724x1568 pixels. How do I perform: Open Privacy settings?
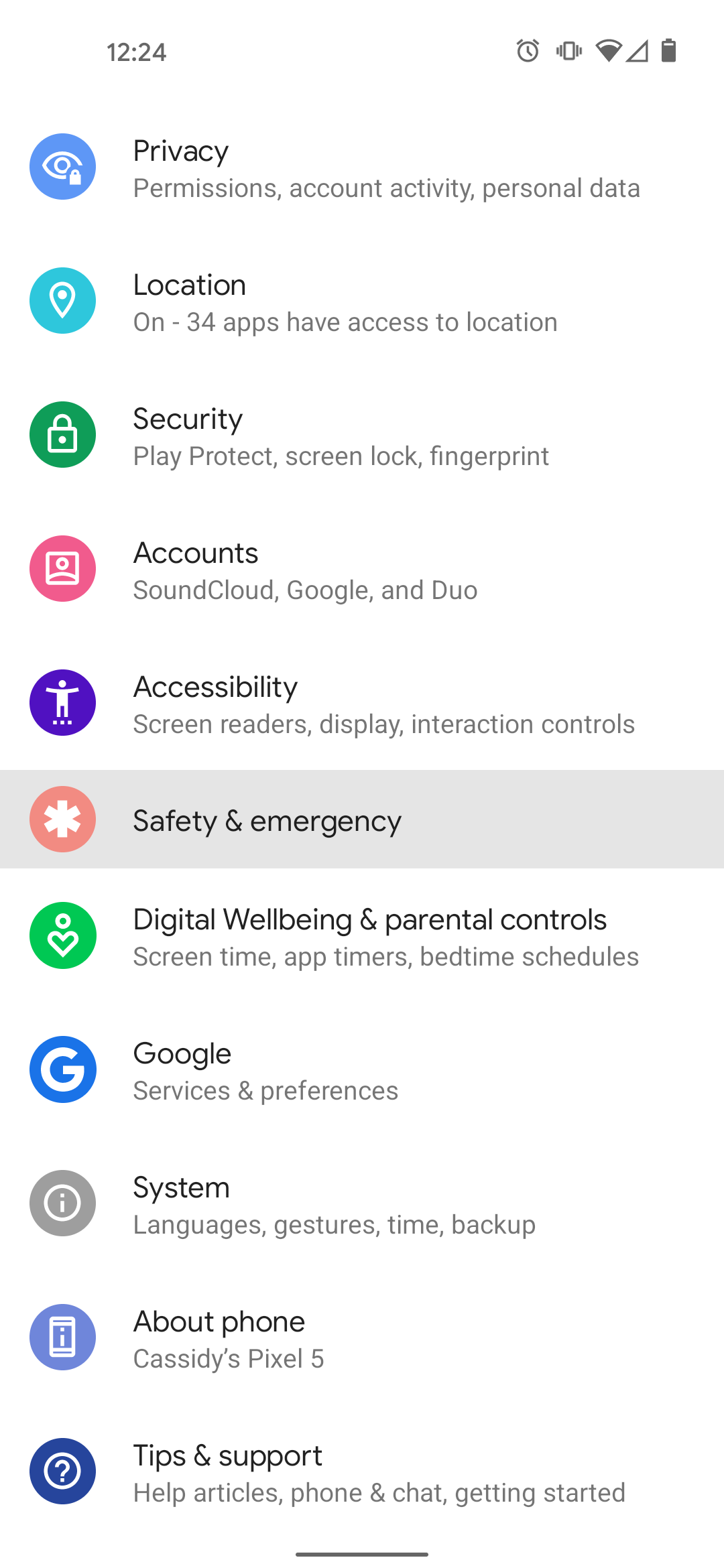point(362,168)
